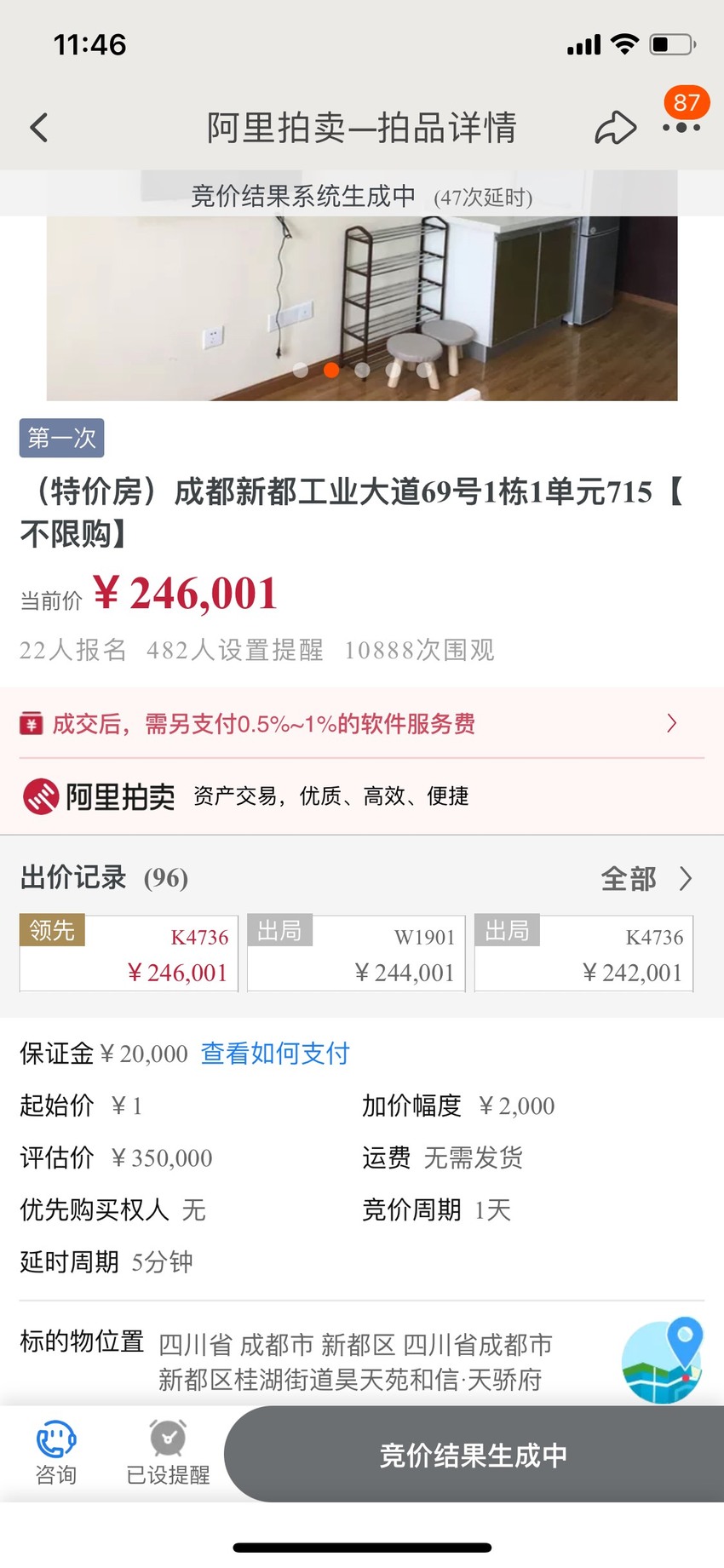The image size is (724, 1568).
Task: Toggle the 已设提醒 reminder alarm
Action: click(x=168, y=1453)
